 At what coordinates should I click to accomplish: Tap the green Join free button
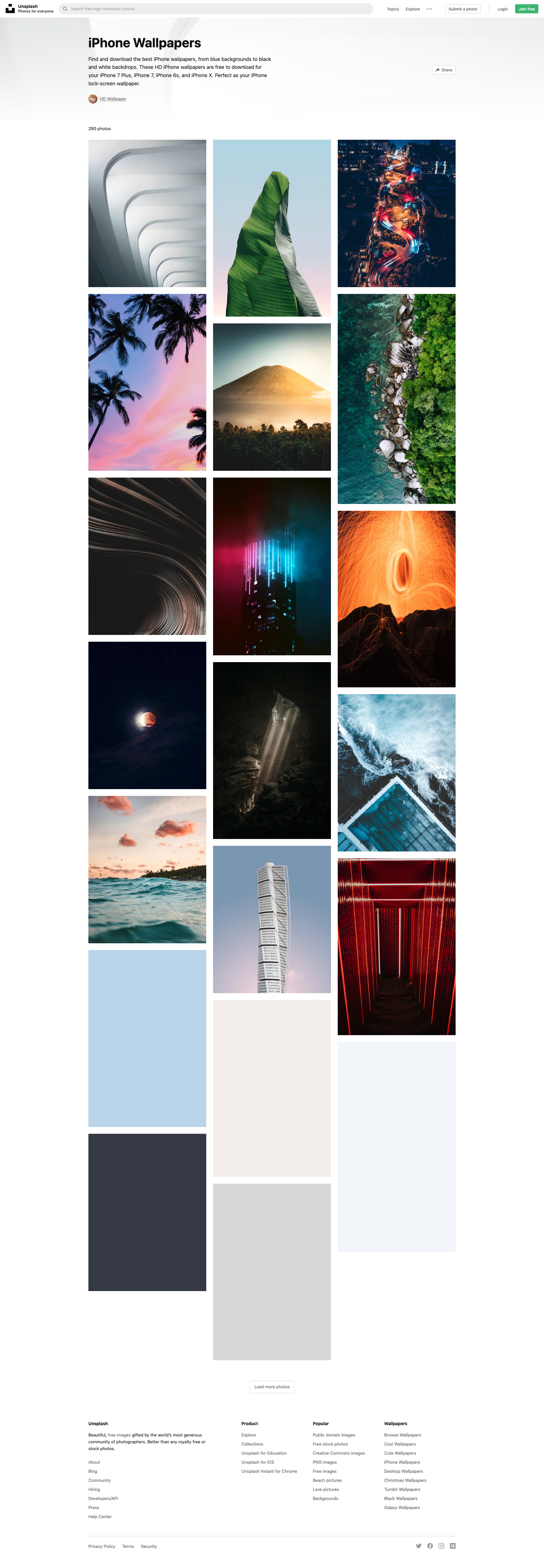526,9
